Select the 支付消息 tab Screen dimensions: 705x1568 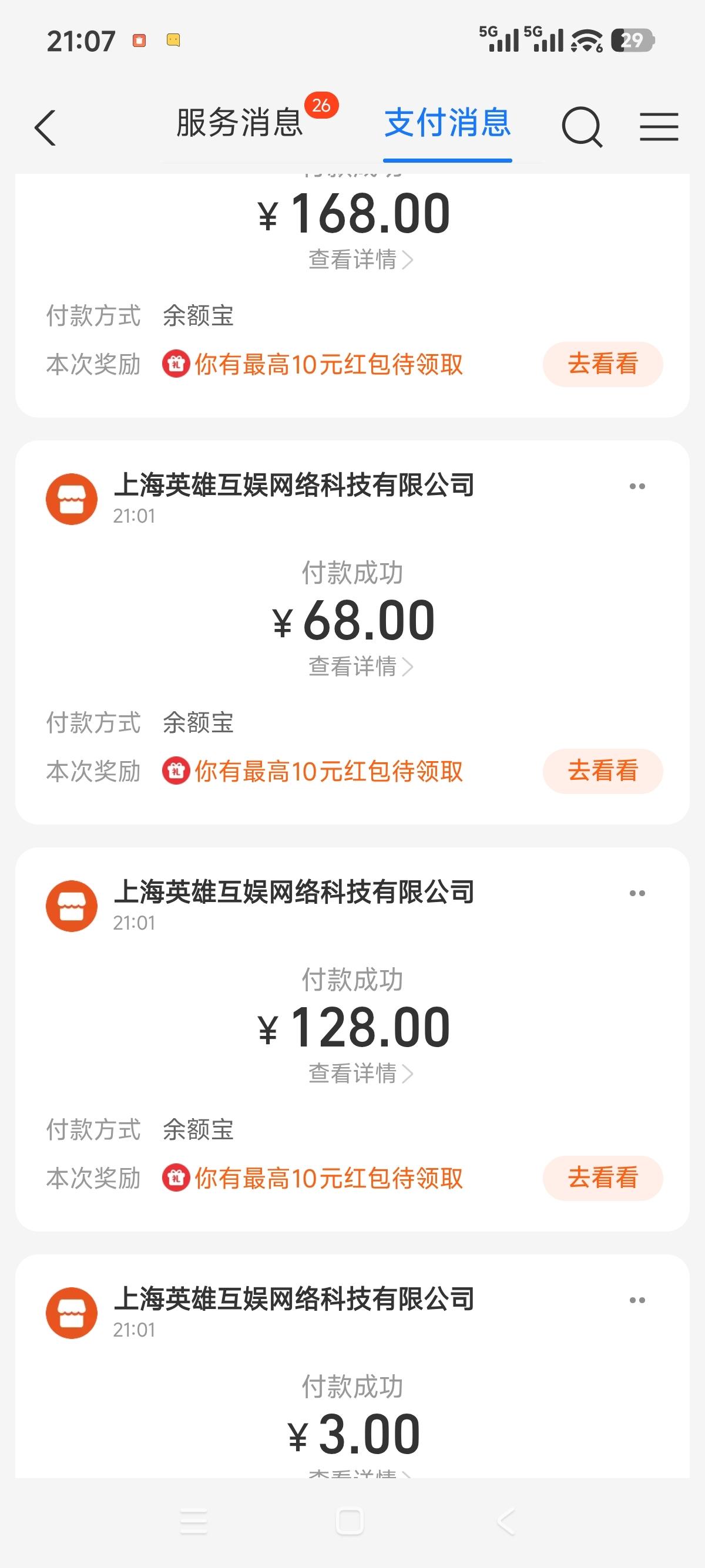[448, 123]
